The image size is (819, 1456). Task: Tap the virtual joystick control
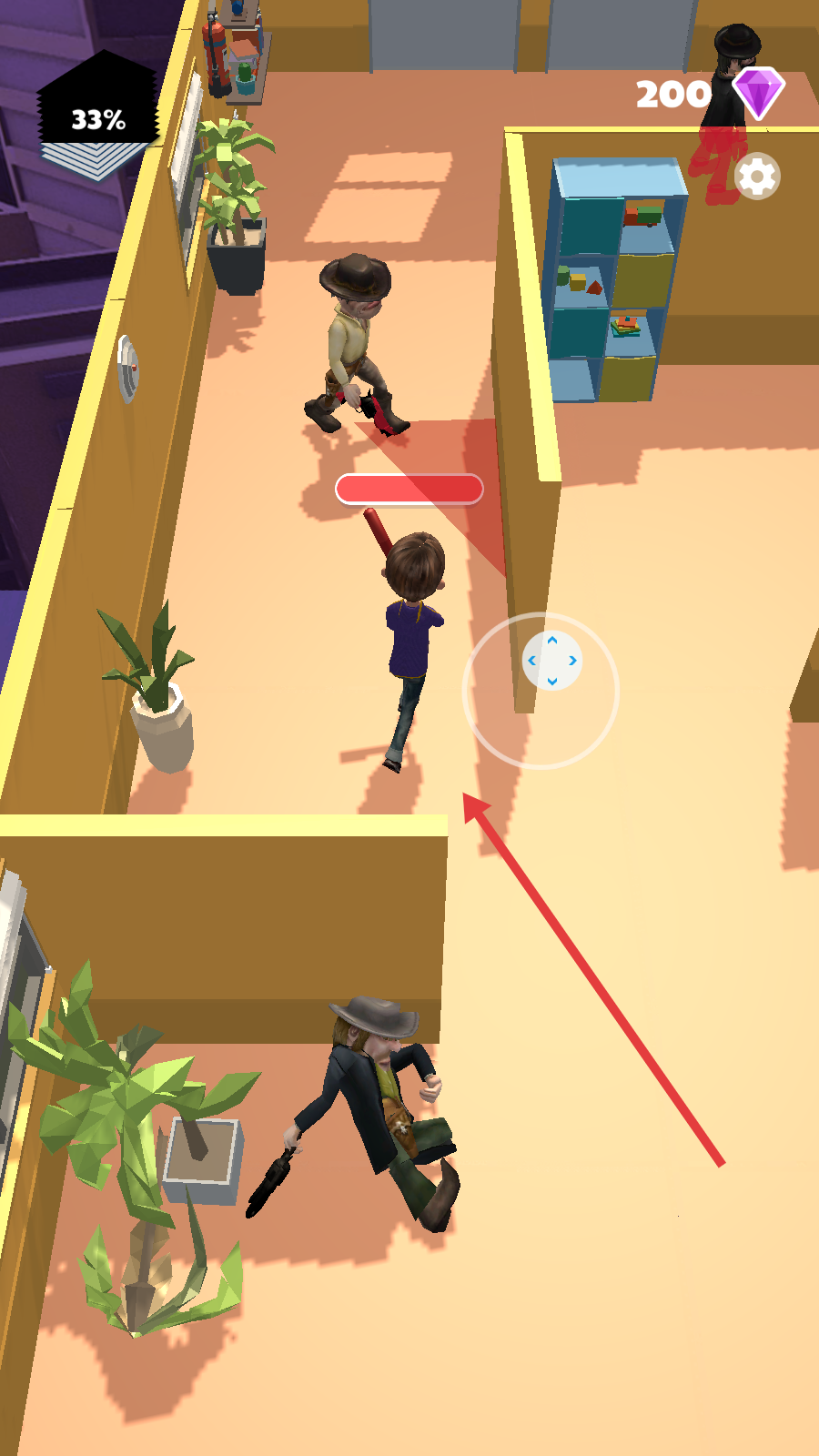[x=551, y=661]
